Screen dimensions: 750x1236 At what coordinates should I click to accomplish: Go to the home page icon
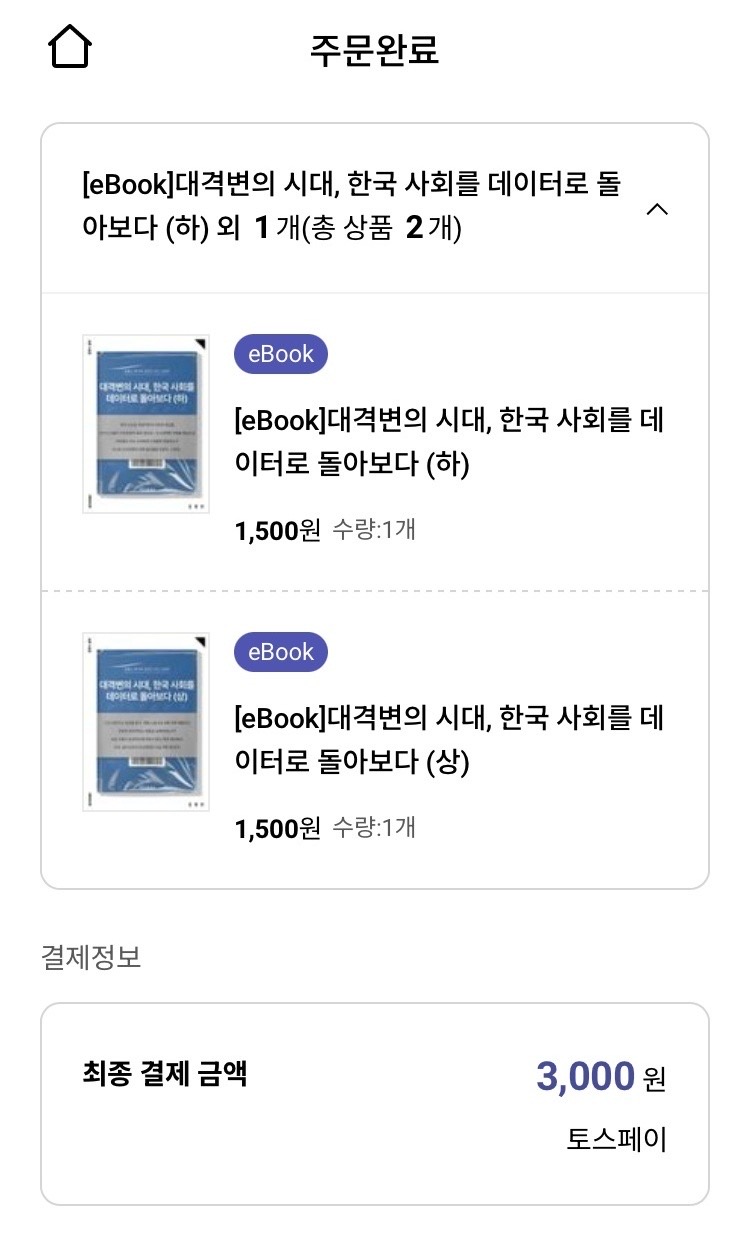(x=70, y=49)
